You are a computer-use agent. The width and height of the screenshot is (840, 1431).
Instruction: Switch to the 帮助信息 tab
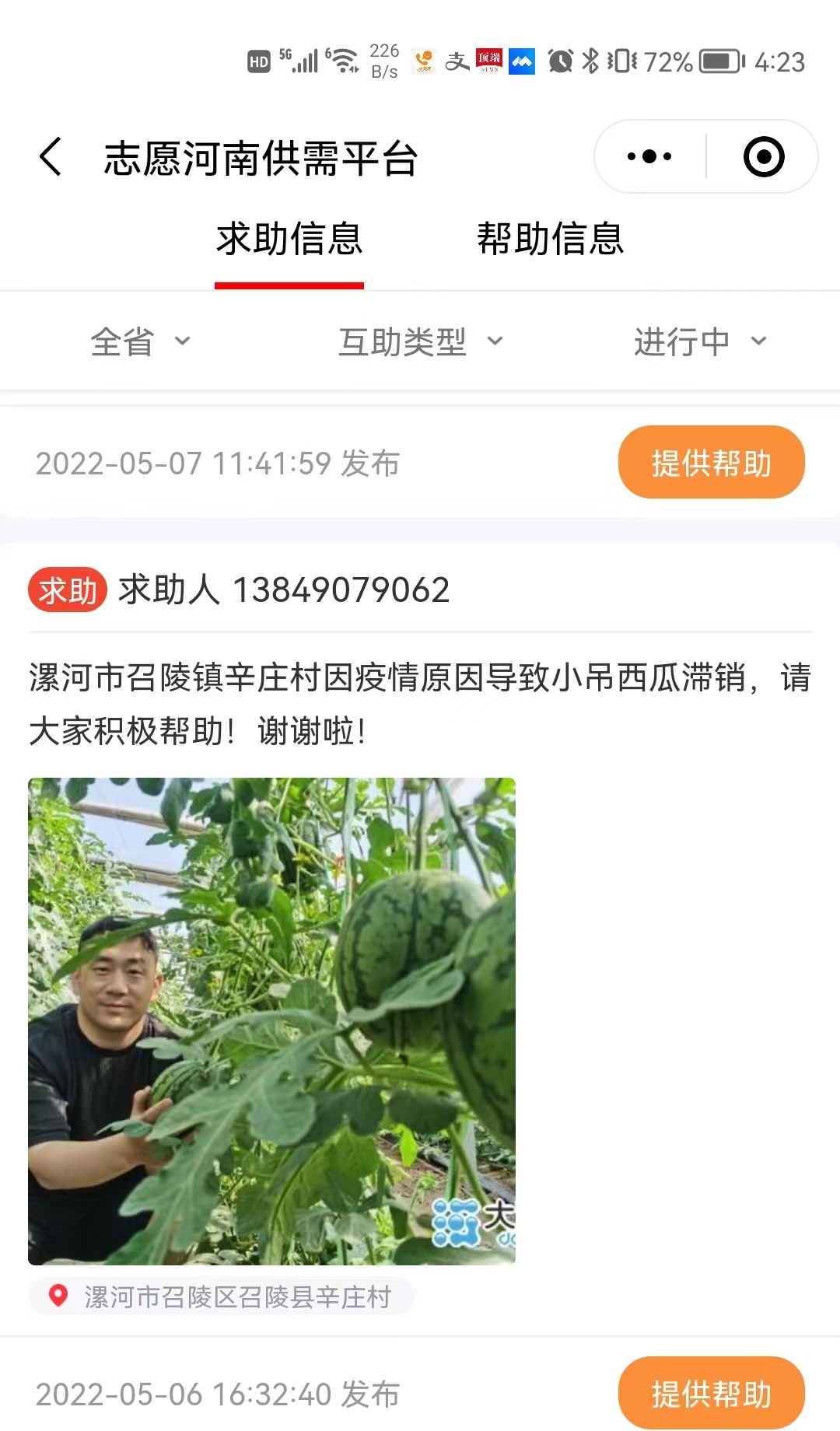[550, 239]
